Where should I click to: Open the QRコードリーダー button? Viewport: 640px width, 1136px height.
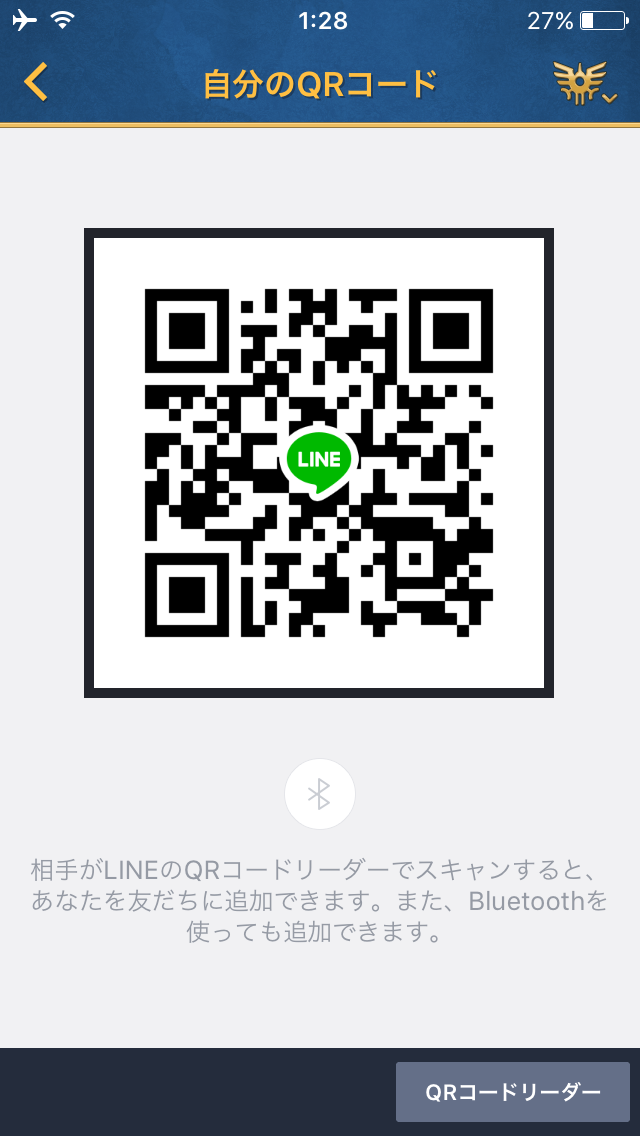click(x=512, y=1092)
